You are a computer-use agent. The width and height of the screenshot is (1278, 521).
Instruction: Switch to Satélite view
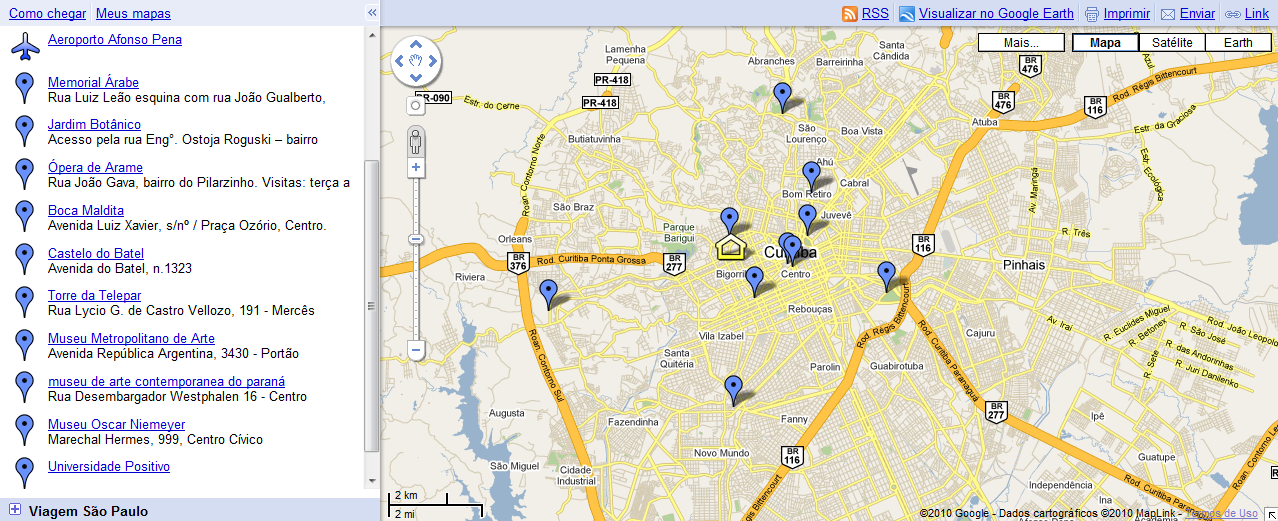point(1172,43)
